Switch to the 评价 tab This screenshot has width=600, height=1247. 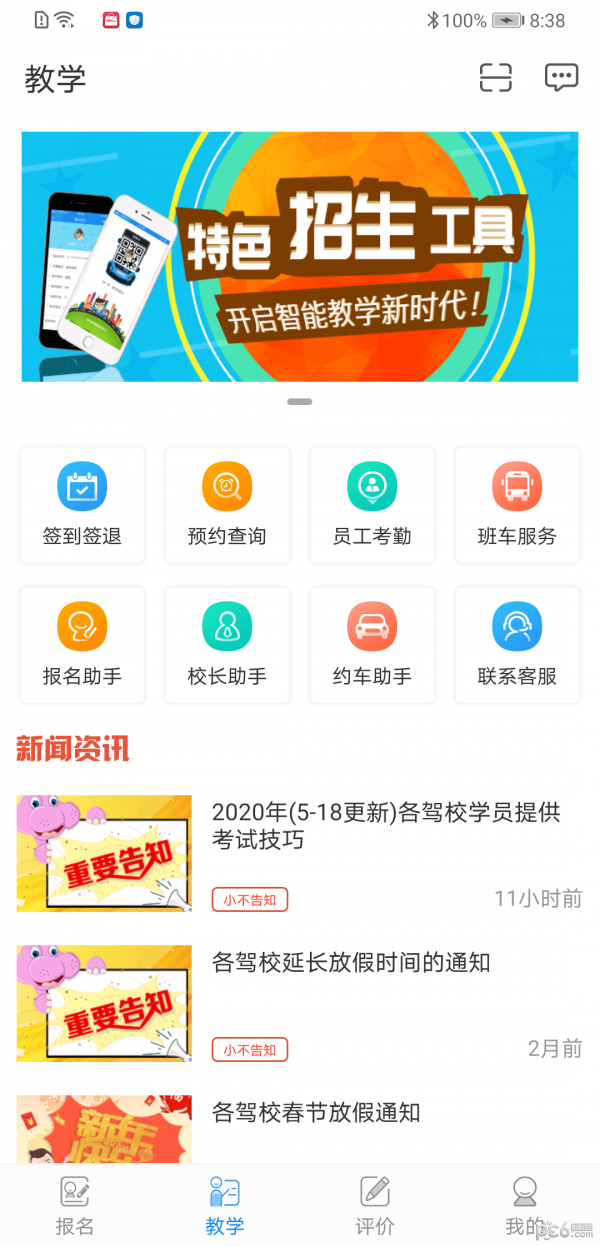click(x=375, y=1205)
